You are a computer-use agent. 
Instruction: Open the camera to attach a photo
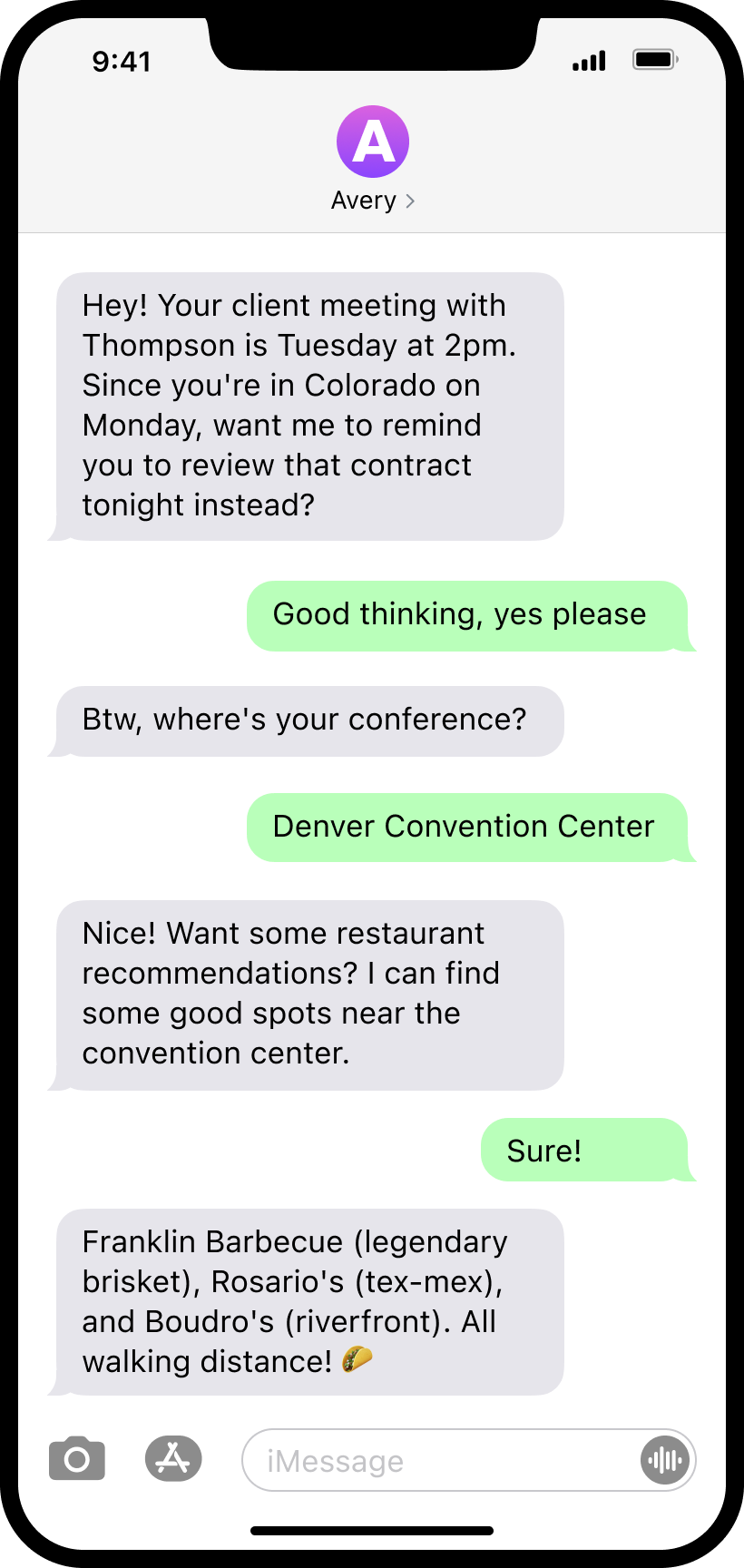point(77,1459)
